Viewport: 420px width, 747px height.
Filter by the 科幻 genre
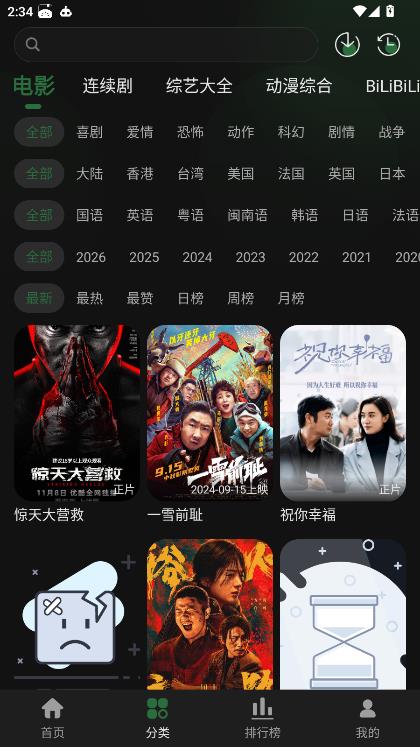click(x=291, y=132)
